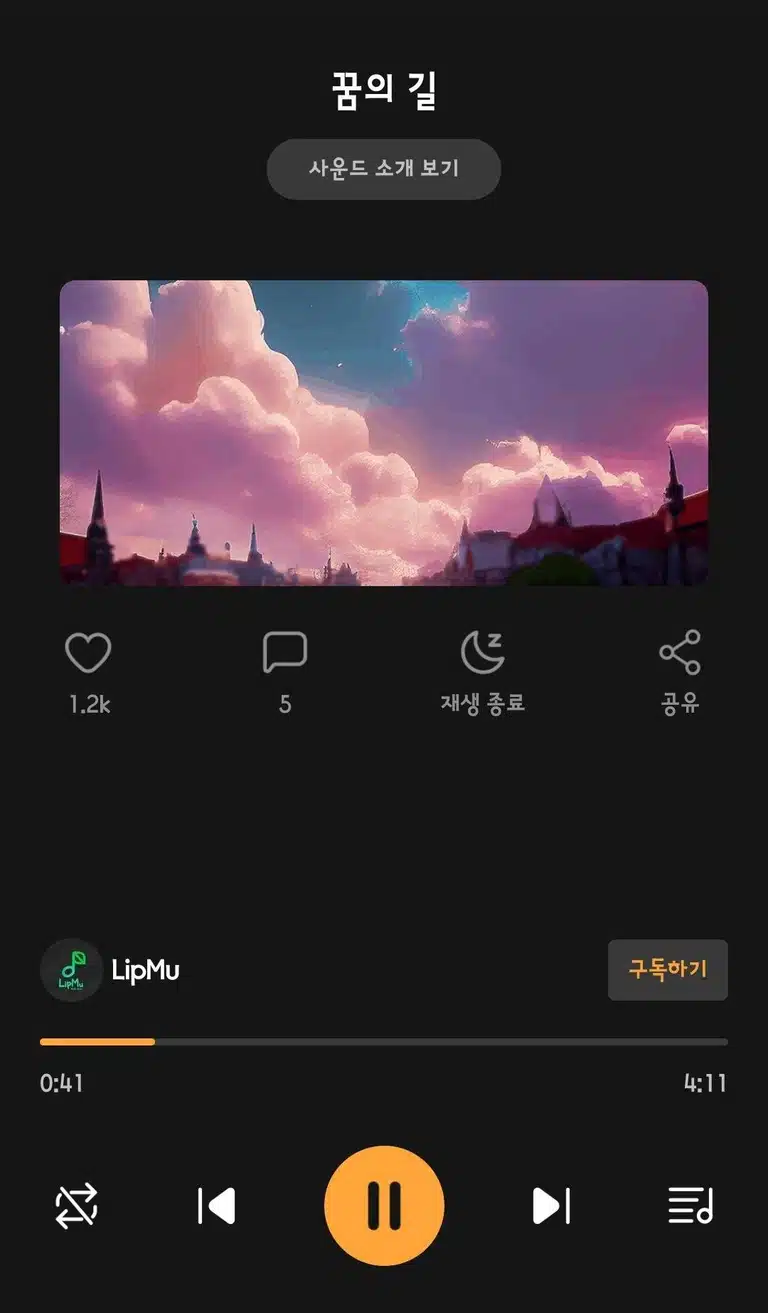Open the LipMu channel profile

click(110, 970)
